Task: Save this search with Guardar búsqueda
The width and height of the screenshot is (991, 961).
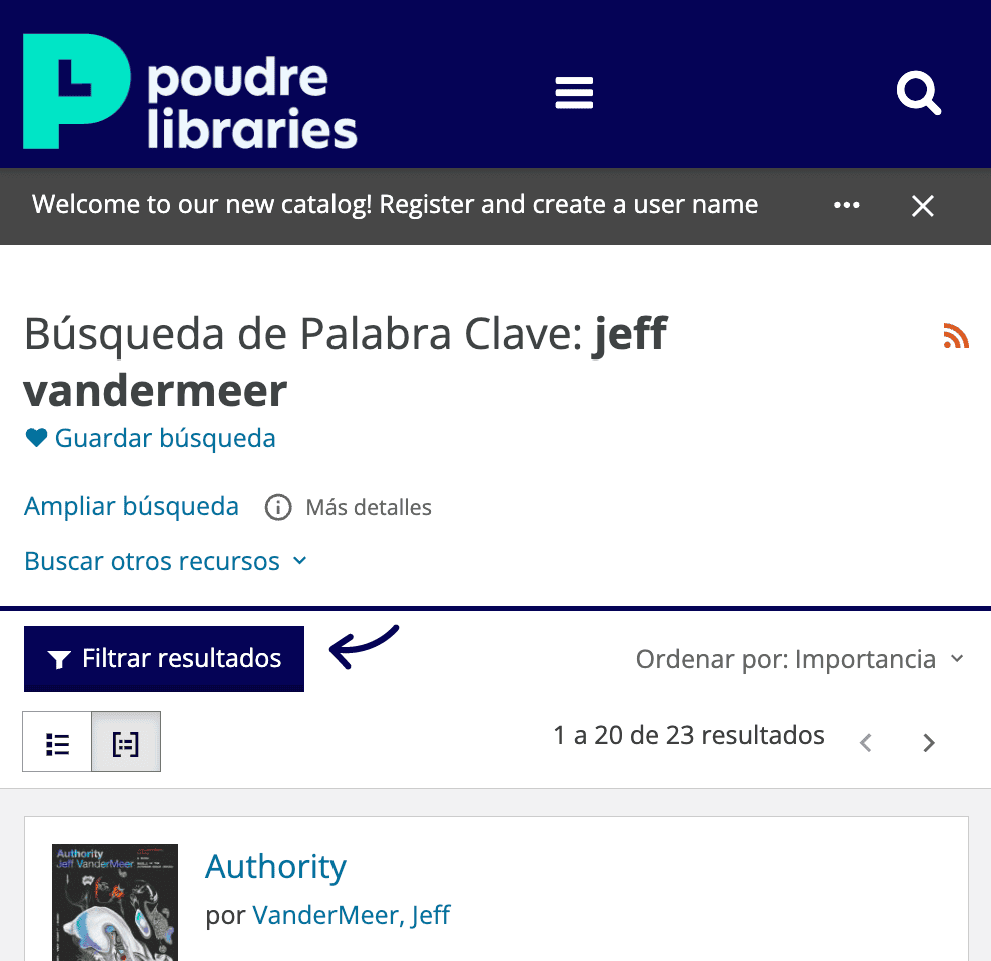Action: [150, 438]
